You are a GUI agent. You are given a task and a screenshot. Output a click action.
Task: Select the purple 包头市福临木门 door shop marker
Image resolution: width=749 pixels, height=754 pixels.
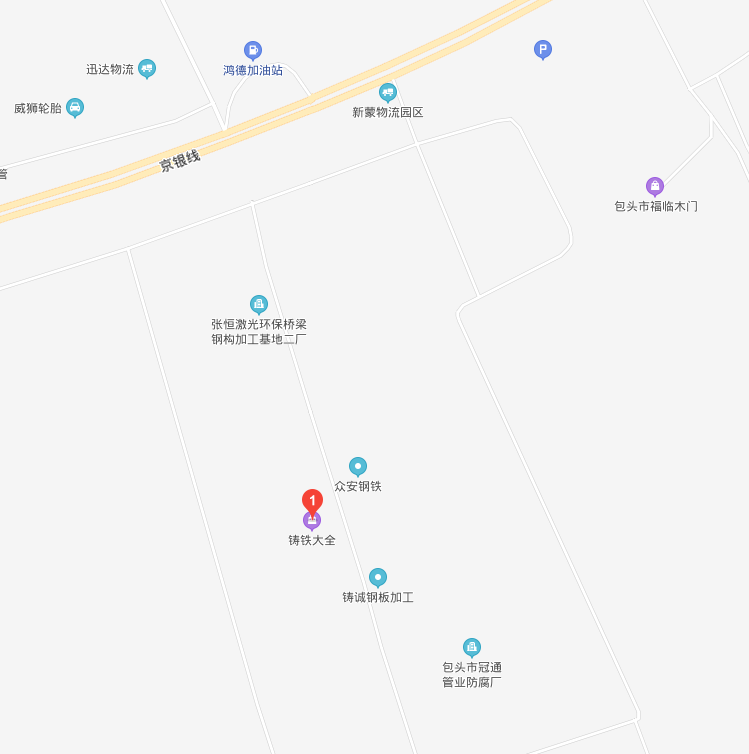655,186
